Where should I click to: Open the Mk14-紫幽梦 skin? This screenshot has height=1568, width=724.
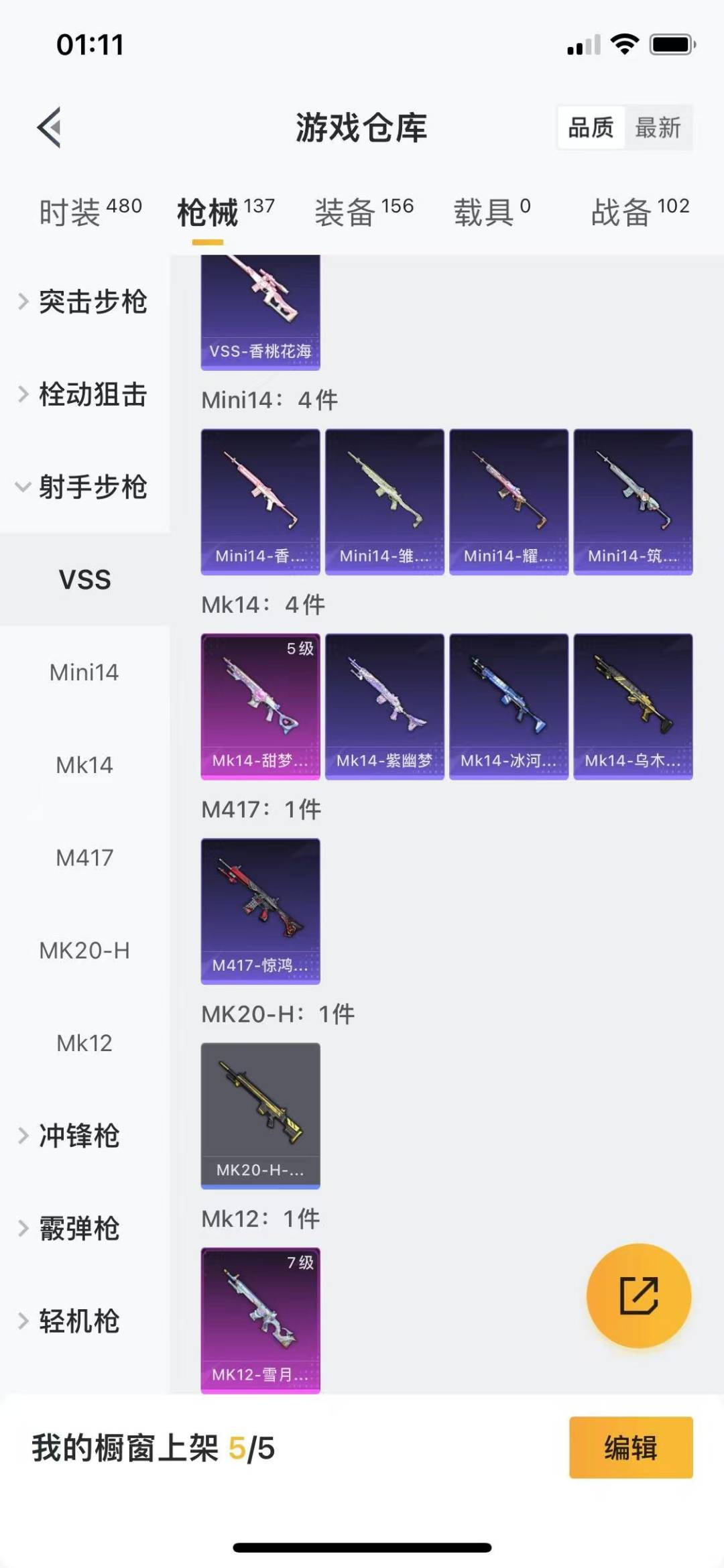tap(384, 706)
